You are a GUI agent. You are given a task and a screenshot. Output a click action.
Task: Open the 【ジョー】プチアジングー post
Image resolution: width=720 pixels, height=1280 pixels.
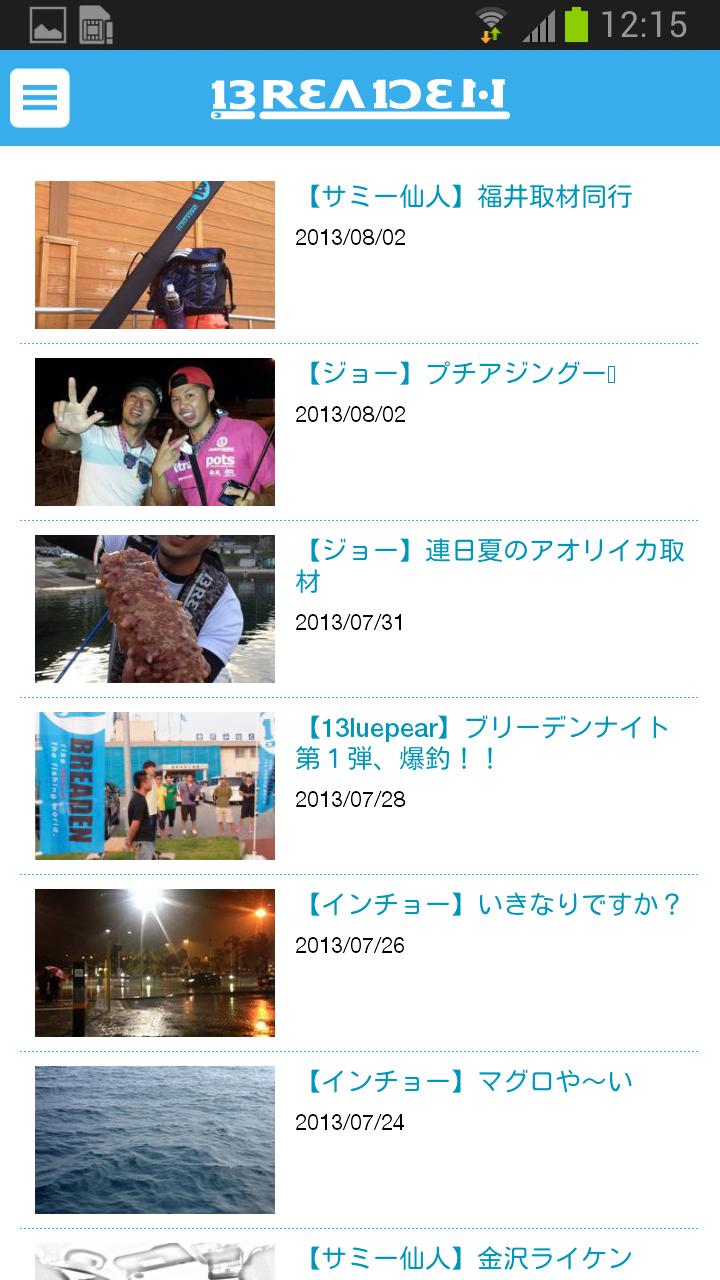[x=458, y=375]
